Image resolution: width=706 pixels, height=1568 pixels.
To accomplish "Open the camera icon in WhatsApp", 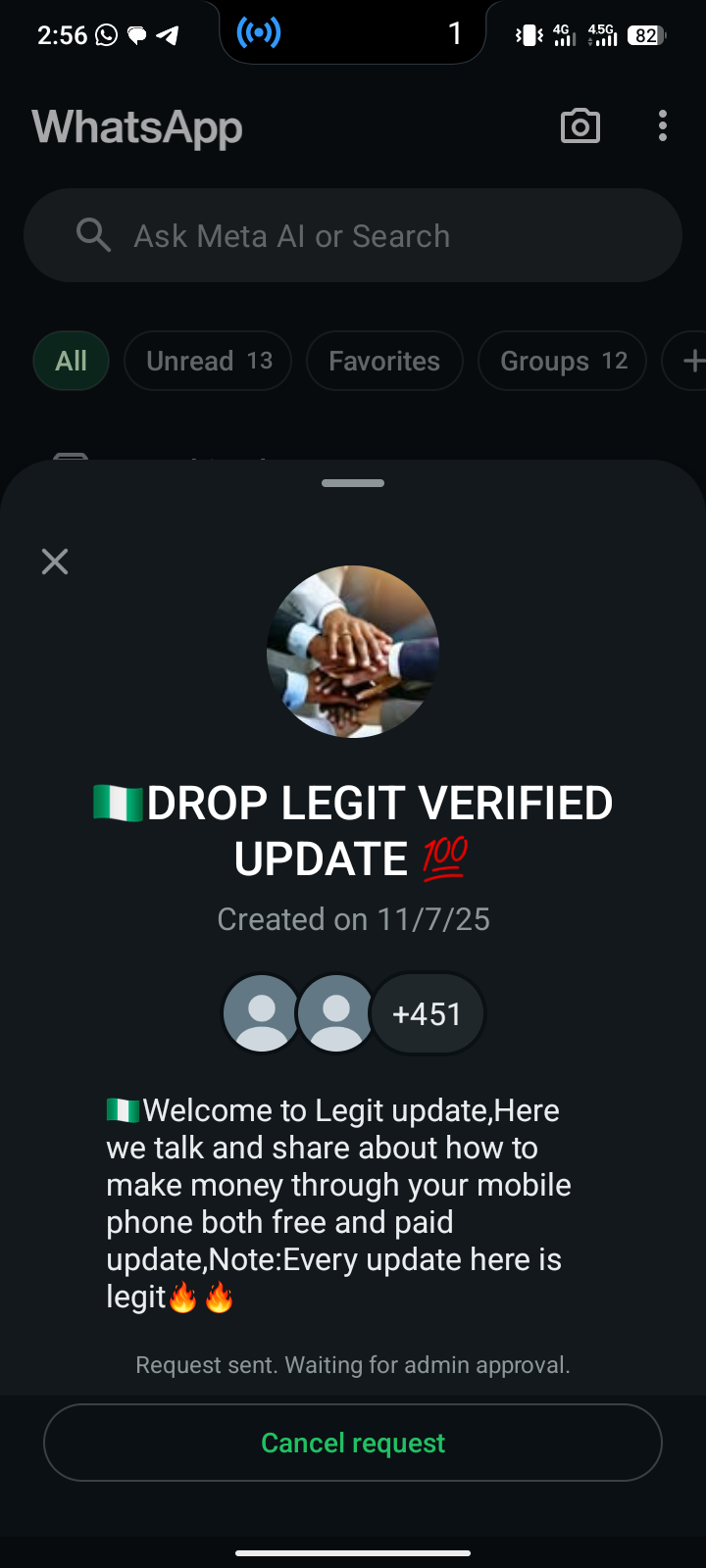I will 580,126.
